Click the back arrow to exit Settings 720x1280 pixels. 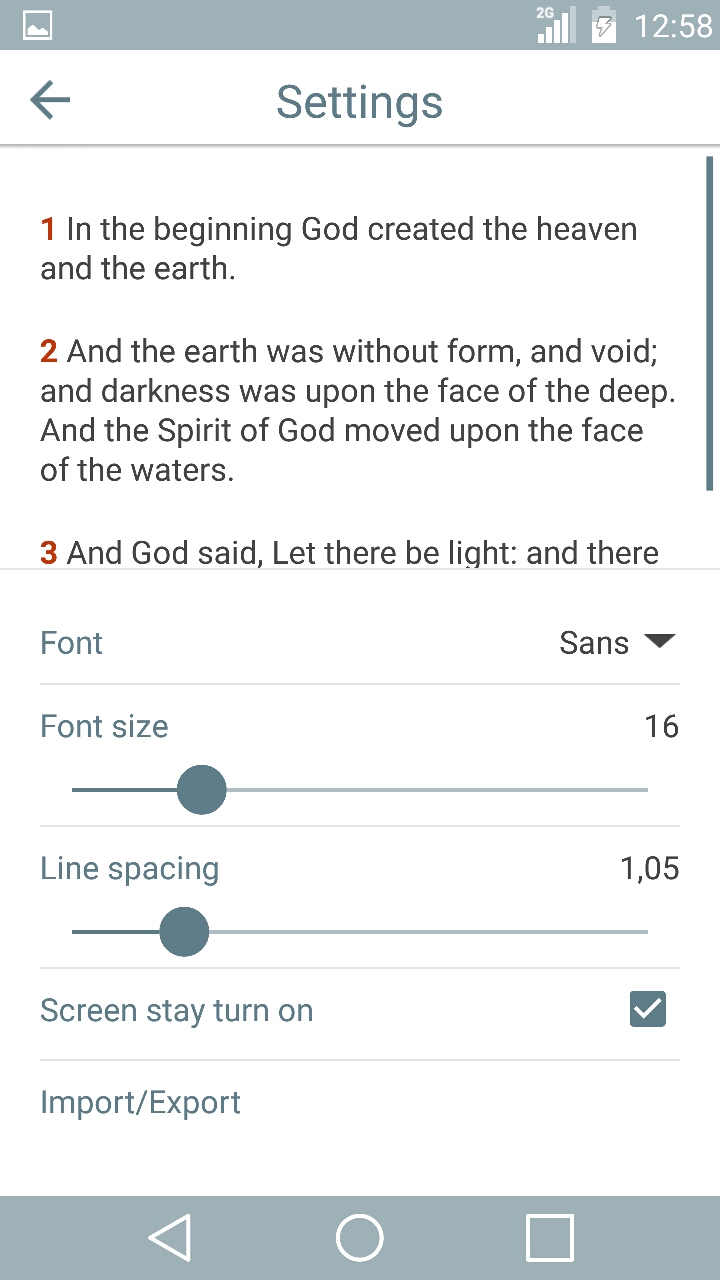click(49, 99)
